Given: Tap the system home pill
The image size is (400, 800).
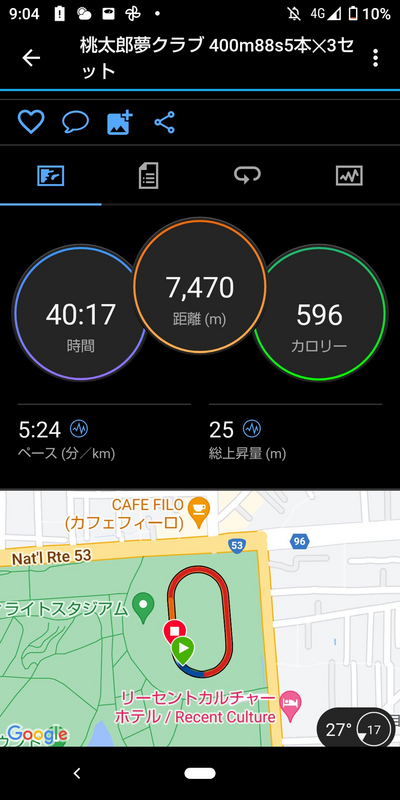Looking at the screenshot, I should point(200,773).
